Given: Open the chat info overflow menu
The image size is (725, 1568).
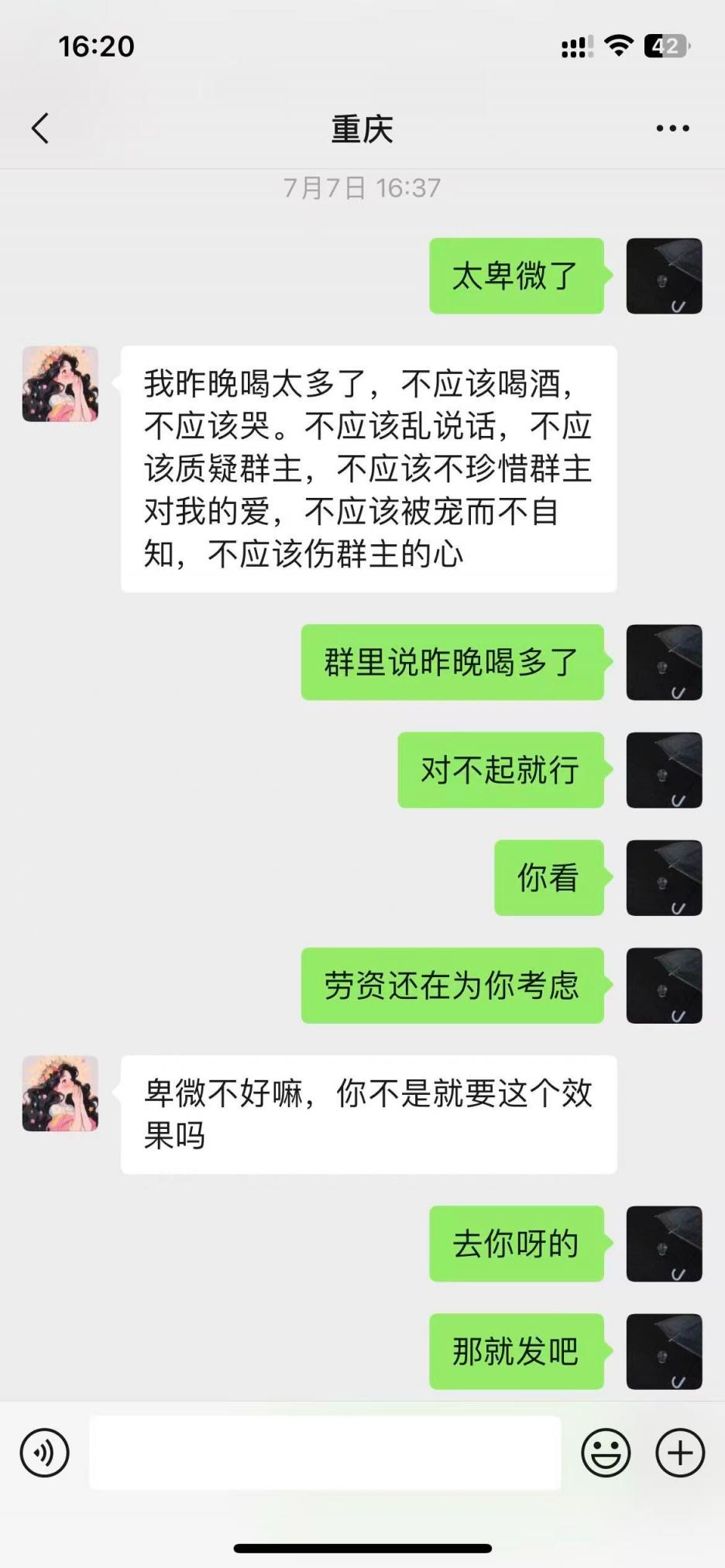Looking at the screenshot, I should [x=672, y=129].
